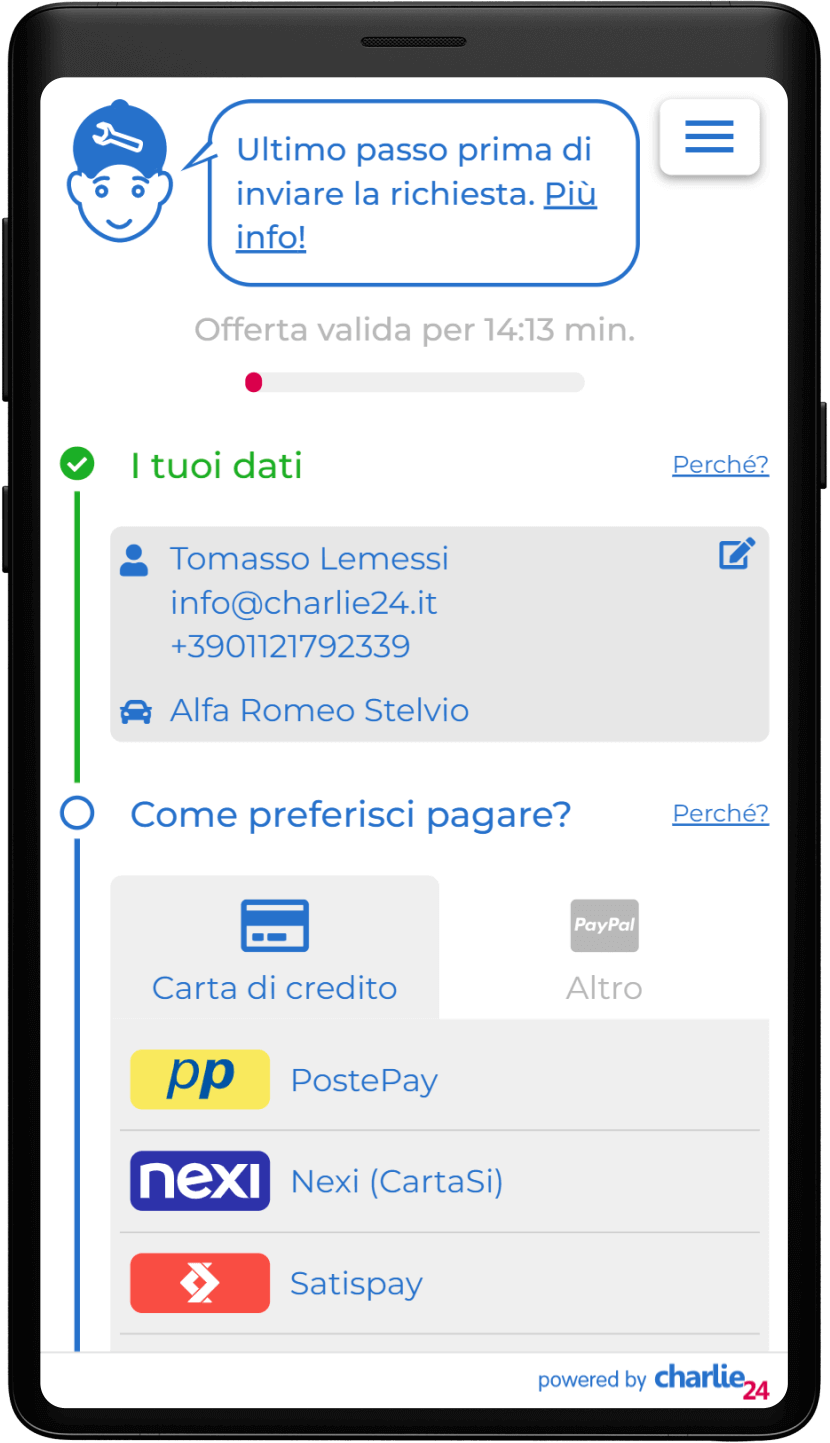Edit Tomasso Lemessi's contact details

[x=737, y=554]
